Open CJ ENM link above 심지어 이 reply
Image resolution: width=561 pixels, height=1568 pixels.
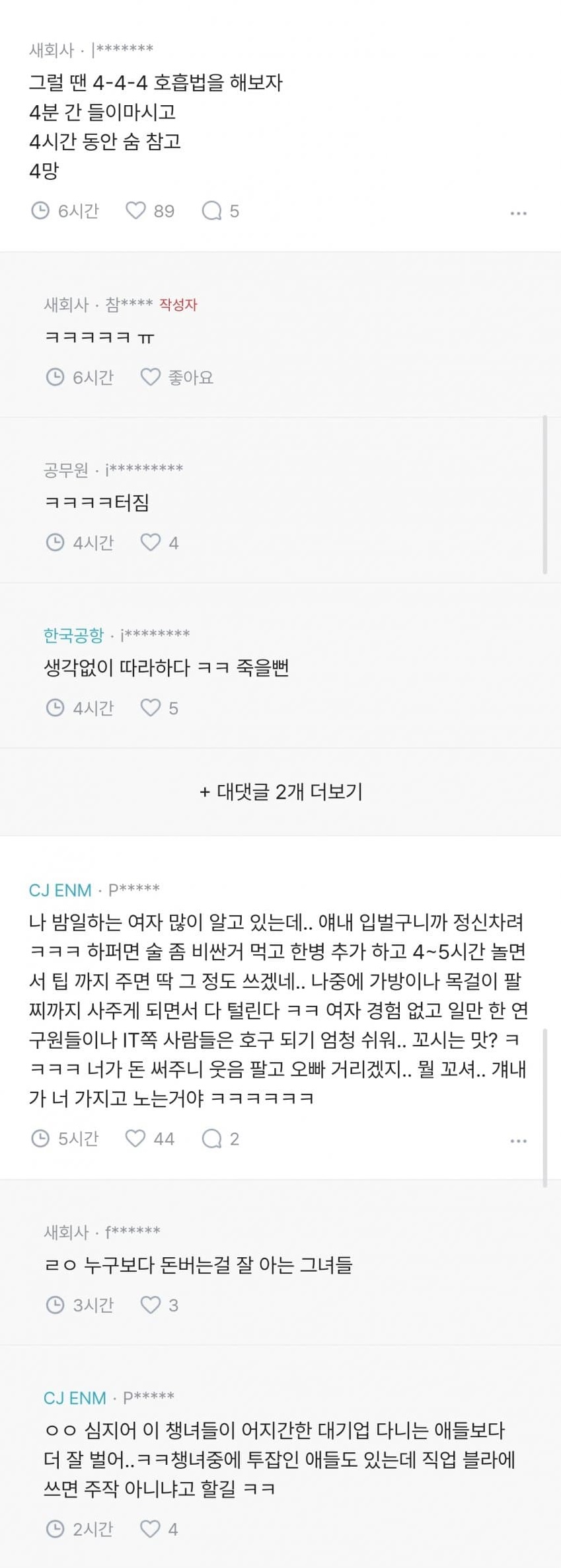pos(75,1398)
